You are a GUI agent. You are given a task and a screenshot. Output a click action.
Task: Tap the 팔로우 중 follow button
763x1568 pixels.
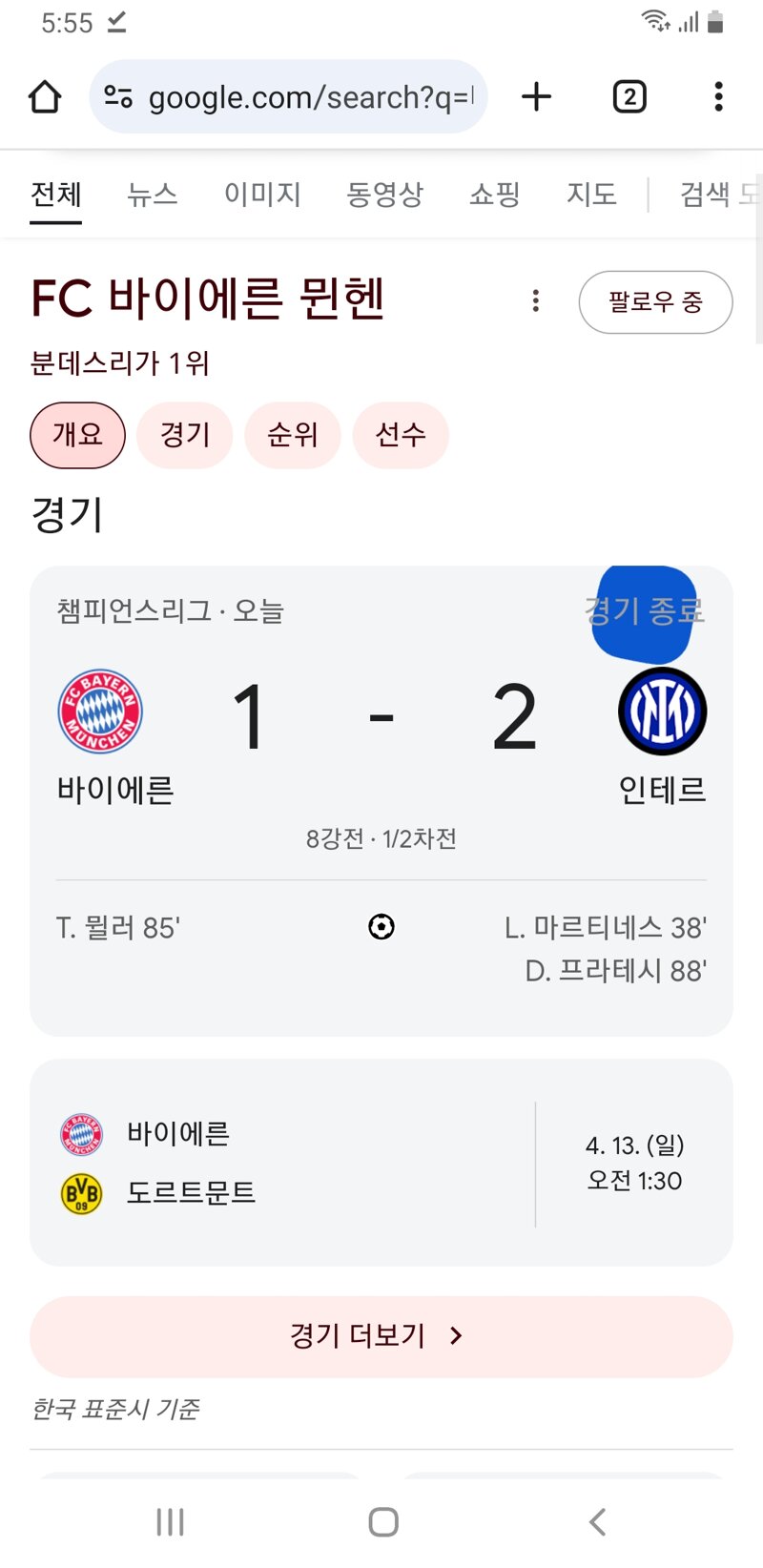pyautogui.click(x=655, y=302)
